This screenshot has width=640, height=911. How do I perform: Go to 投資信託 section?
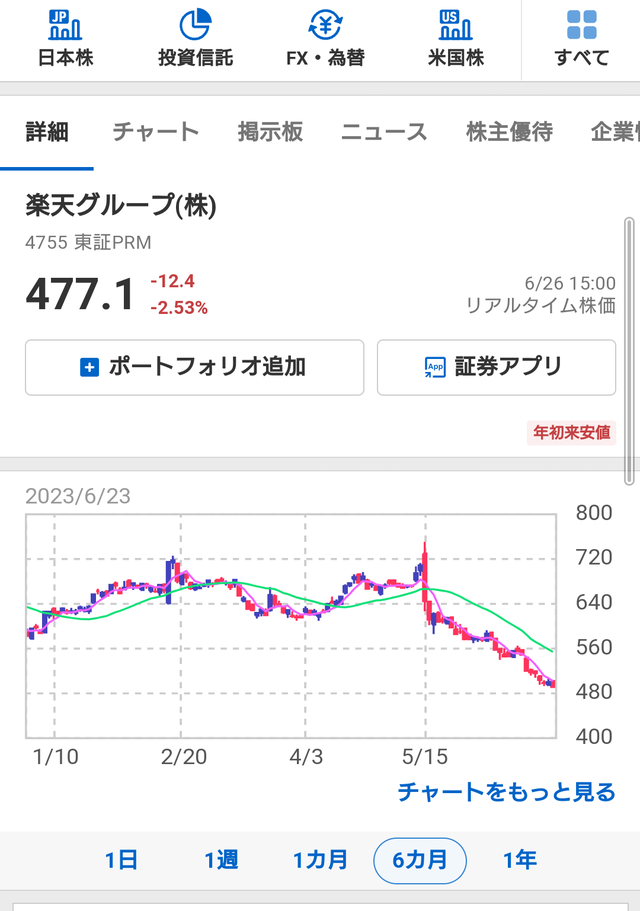point(195,40)
